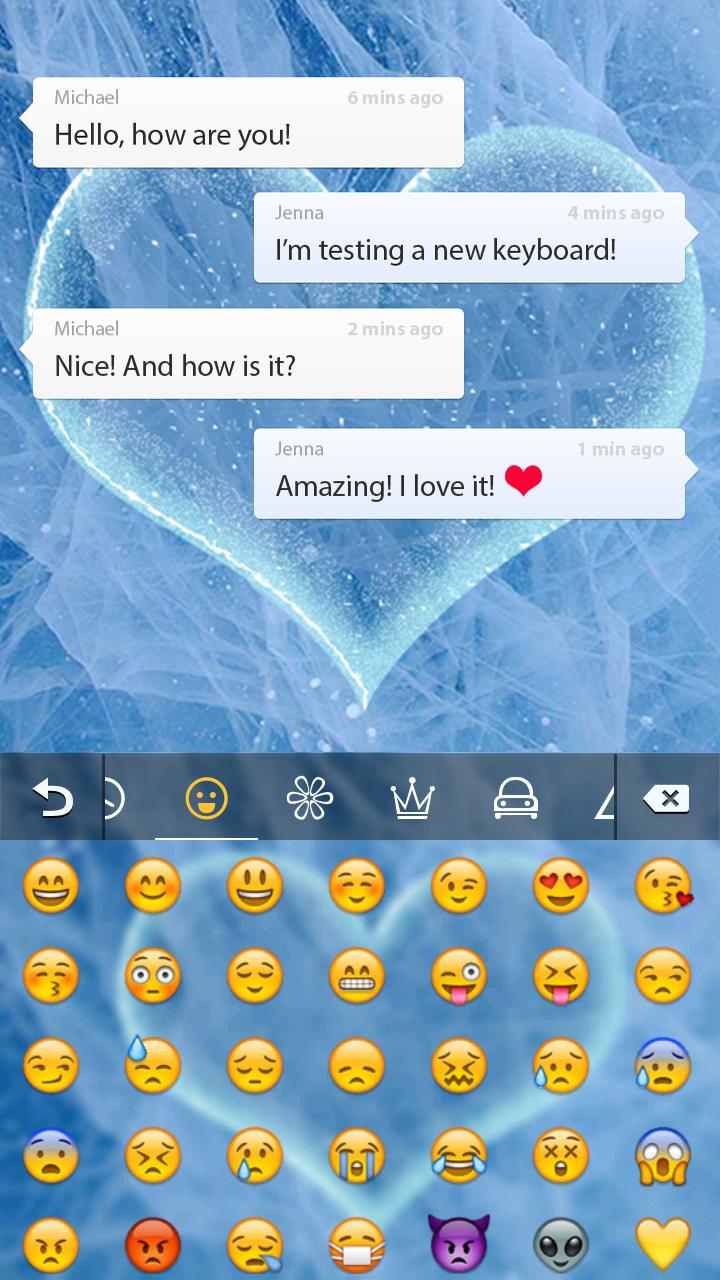
Task: Select the medical mask emoji
Action: pyautogui.click(x=356, y=1248)
